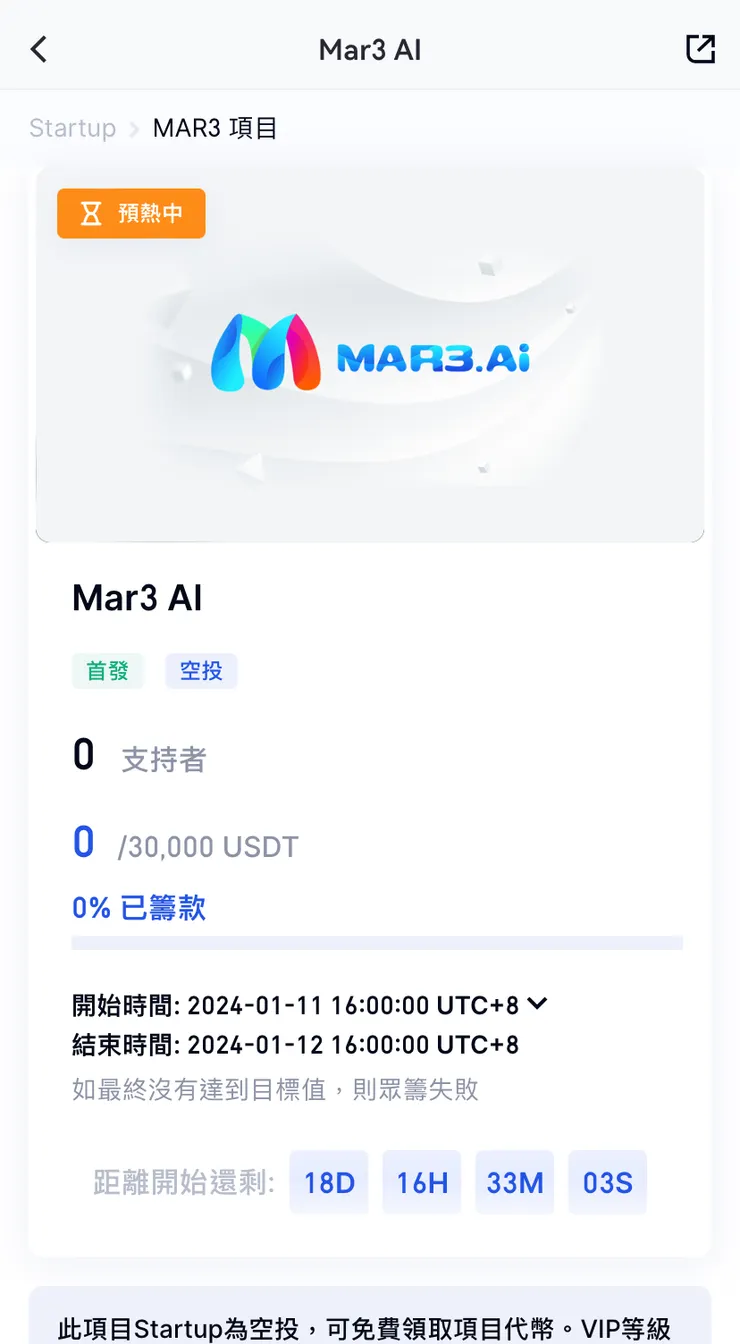
Task: Open the share/export icon top right
Action: pos(701,48)
